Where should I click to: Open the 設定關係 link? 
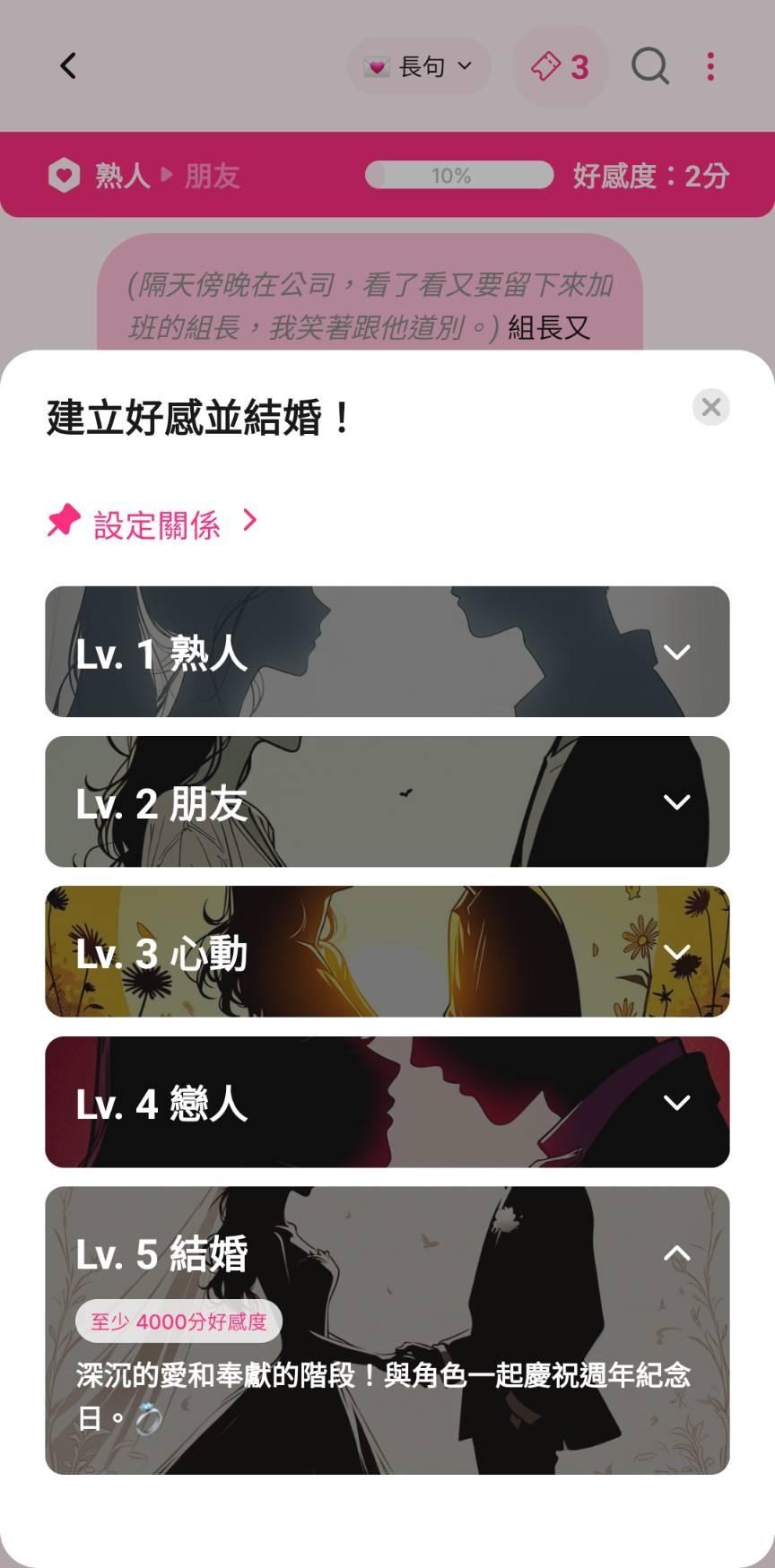coord(153,523)
